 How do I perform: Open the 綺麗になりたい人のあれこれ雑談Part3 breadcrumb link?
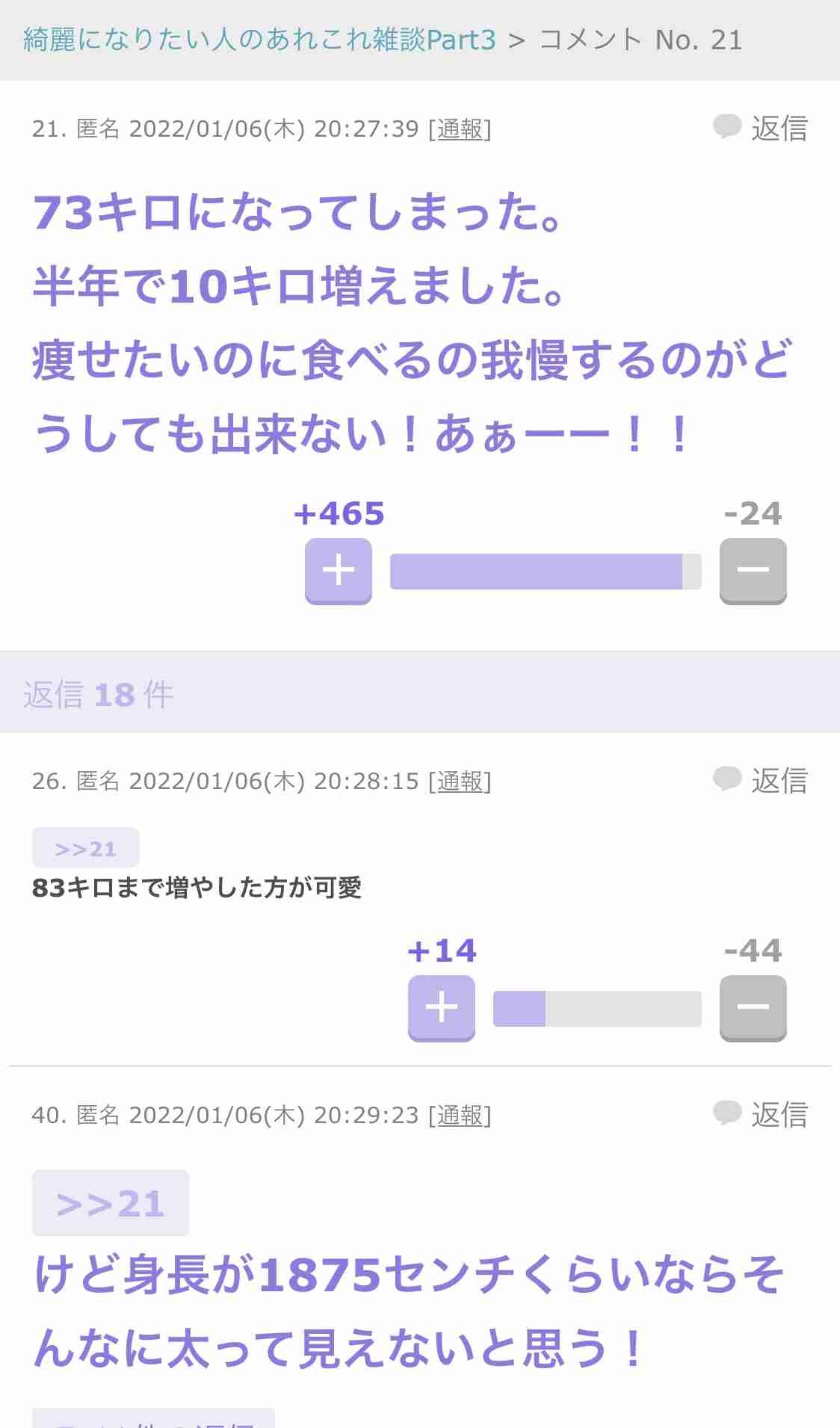click(259, 40)
